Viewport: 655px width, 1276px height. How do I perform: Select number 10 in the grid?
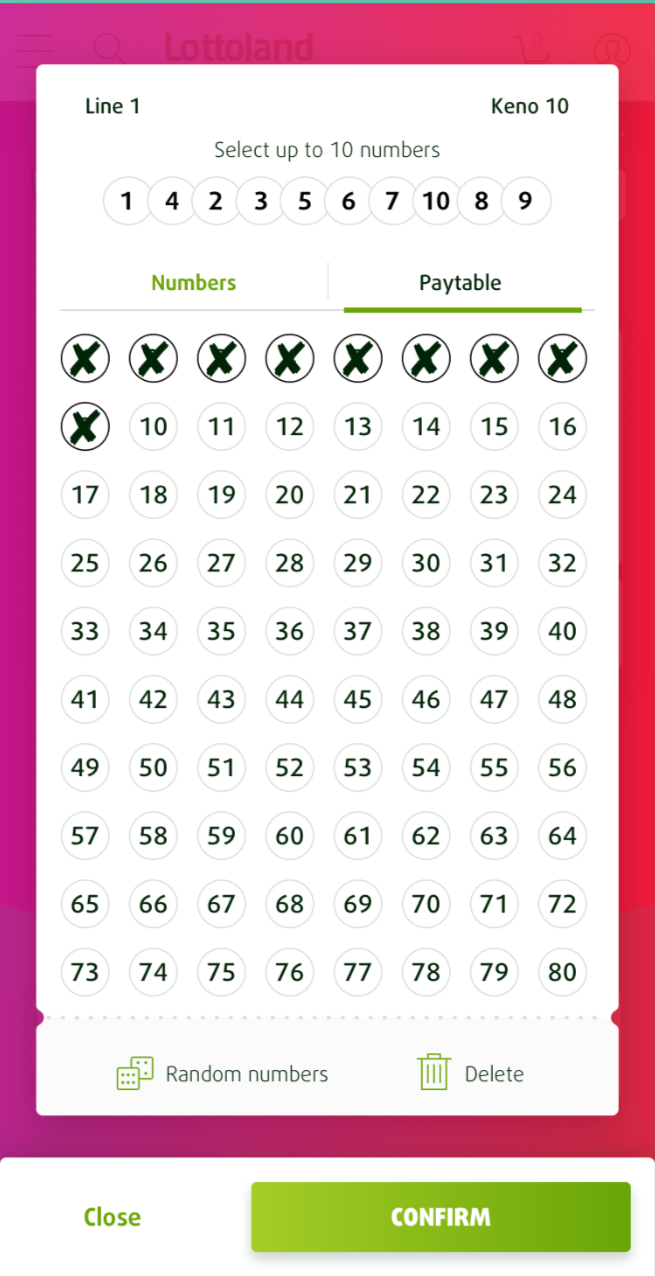[x=153, y=427]
